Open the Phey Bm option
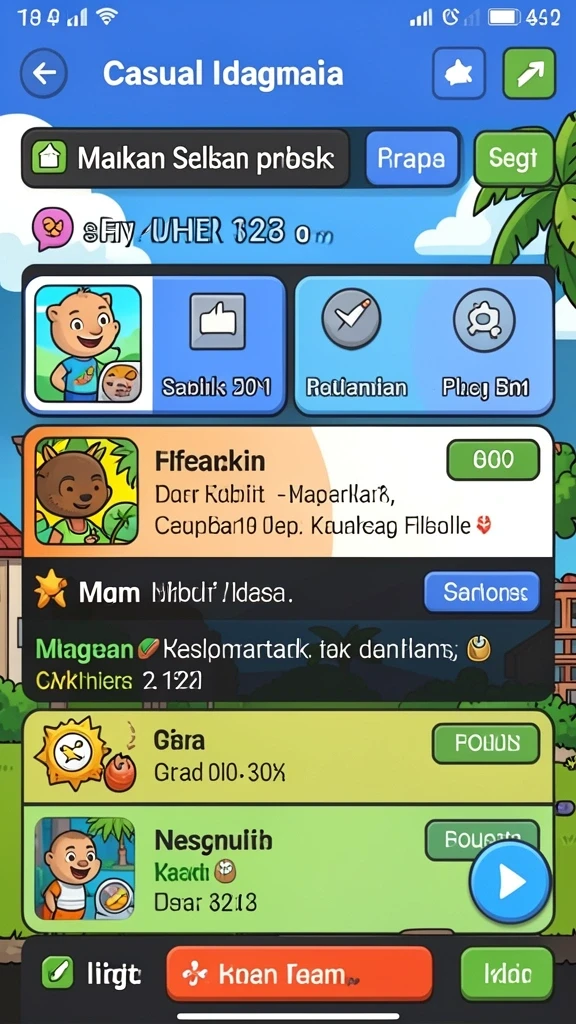This screenshot has width=576, height=1024. coord(485,345)
